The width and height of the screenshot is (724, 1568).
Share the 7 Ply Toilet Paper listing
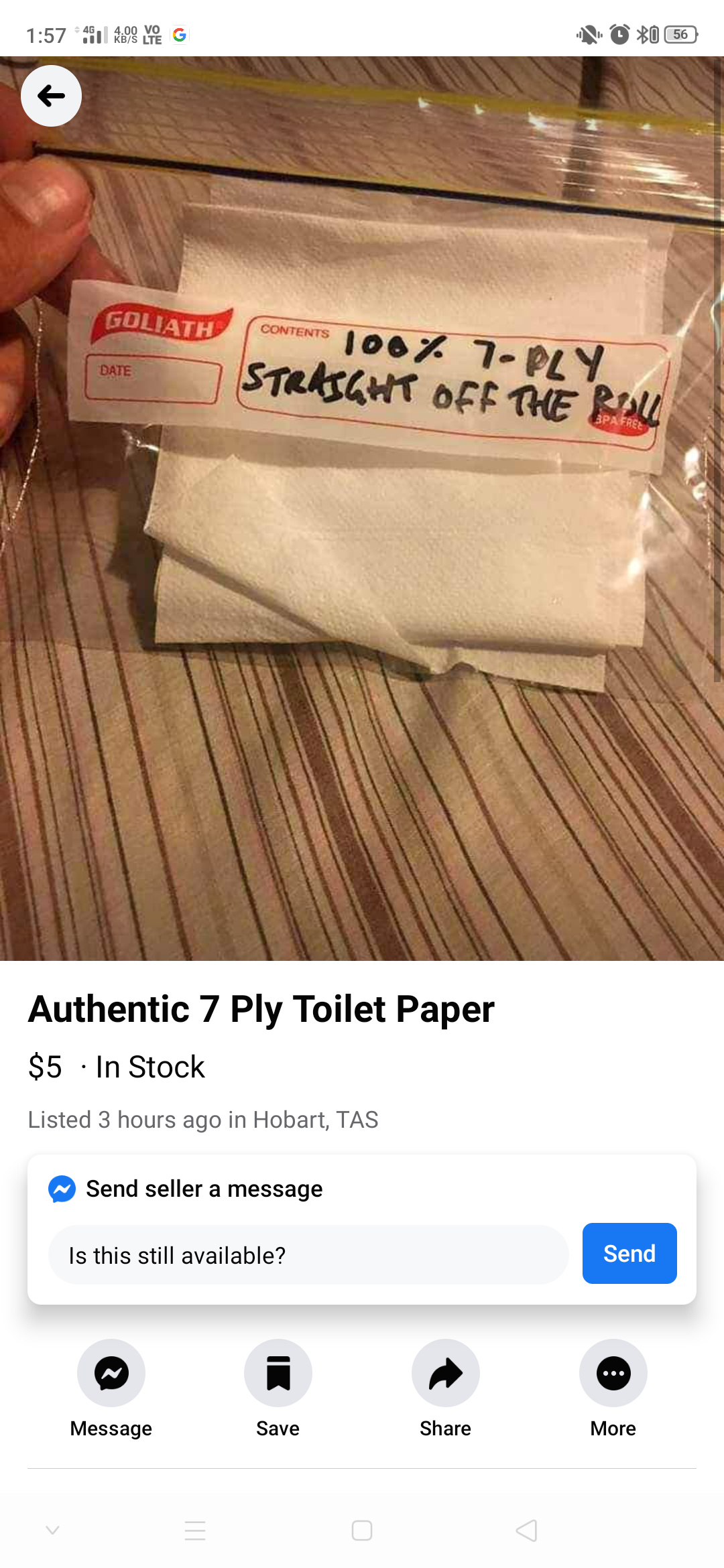coord(445,1374)
